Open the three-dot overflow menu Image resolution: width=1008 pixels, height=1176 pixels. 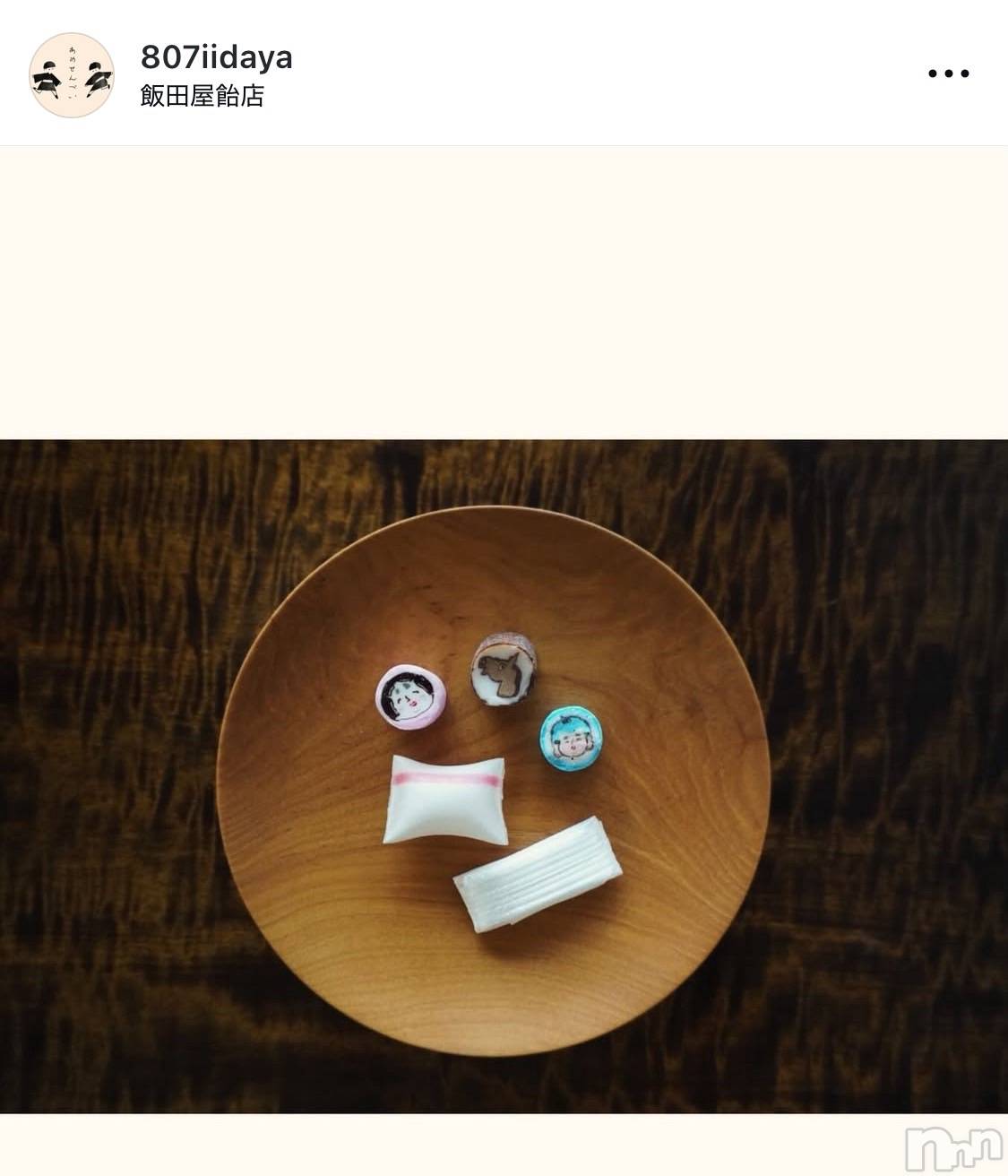pos(948,73)
